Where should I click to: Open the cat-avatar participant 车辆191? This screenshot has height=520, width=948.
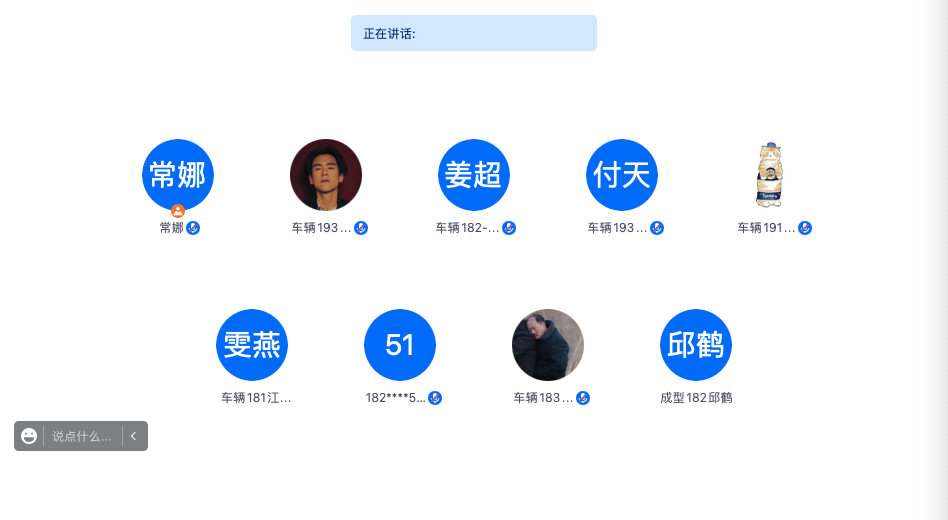770,175
